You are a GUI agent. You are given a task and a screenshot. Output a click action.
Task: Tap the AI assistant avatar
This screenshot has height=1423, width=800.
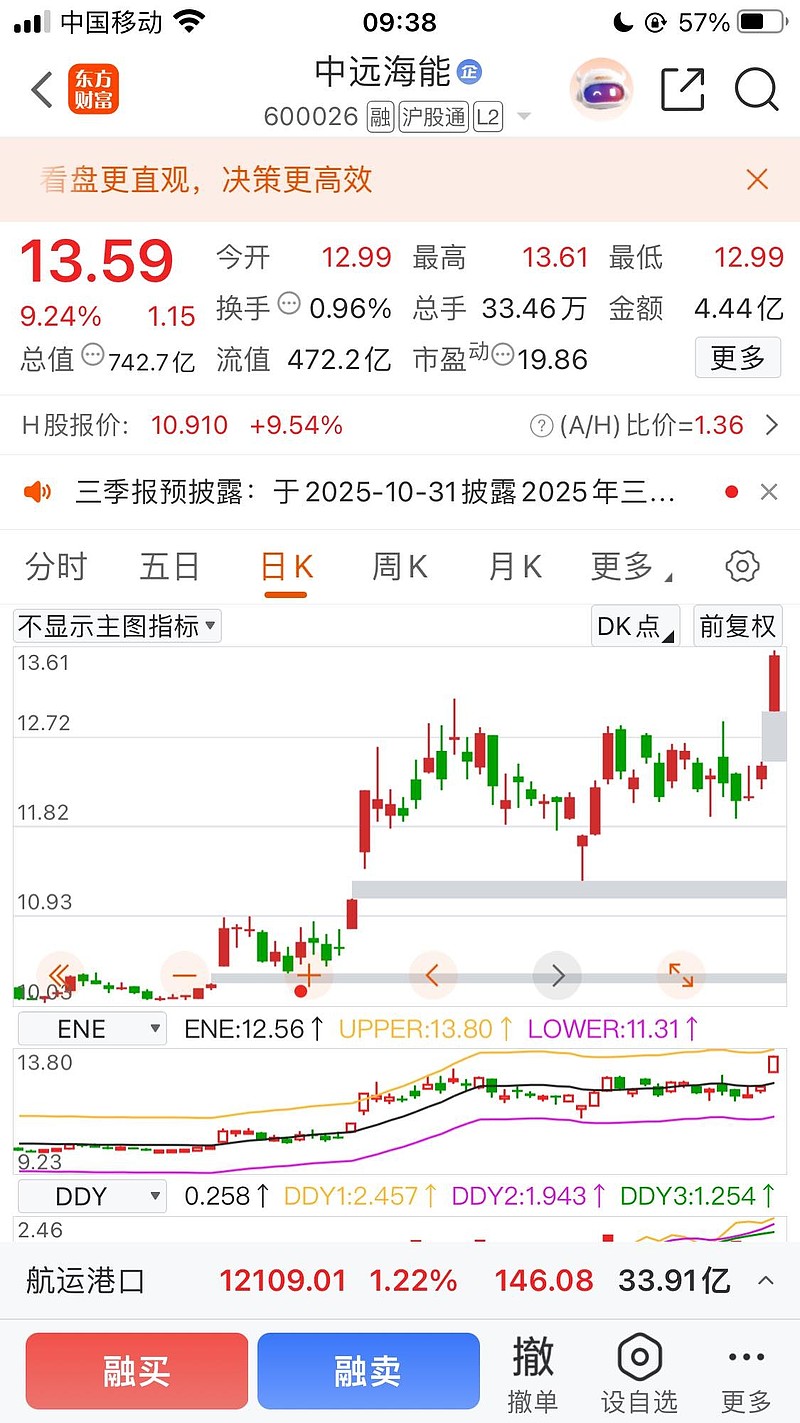[601, 89]
